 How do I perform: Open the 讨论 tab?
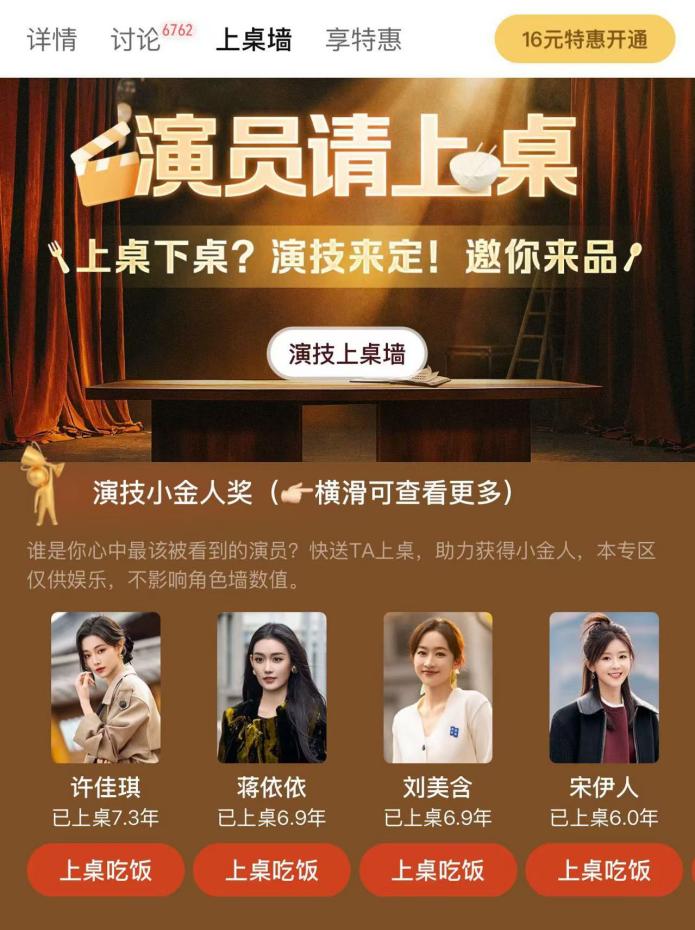tap(136, 40)
